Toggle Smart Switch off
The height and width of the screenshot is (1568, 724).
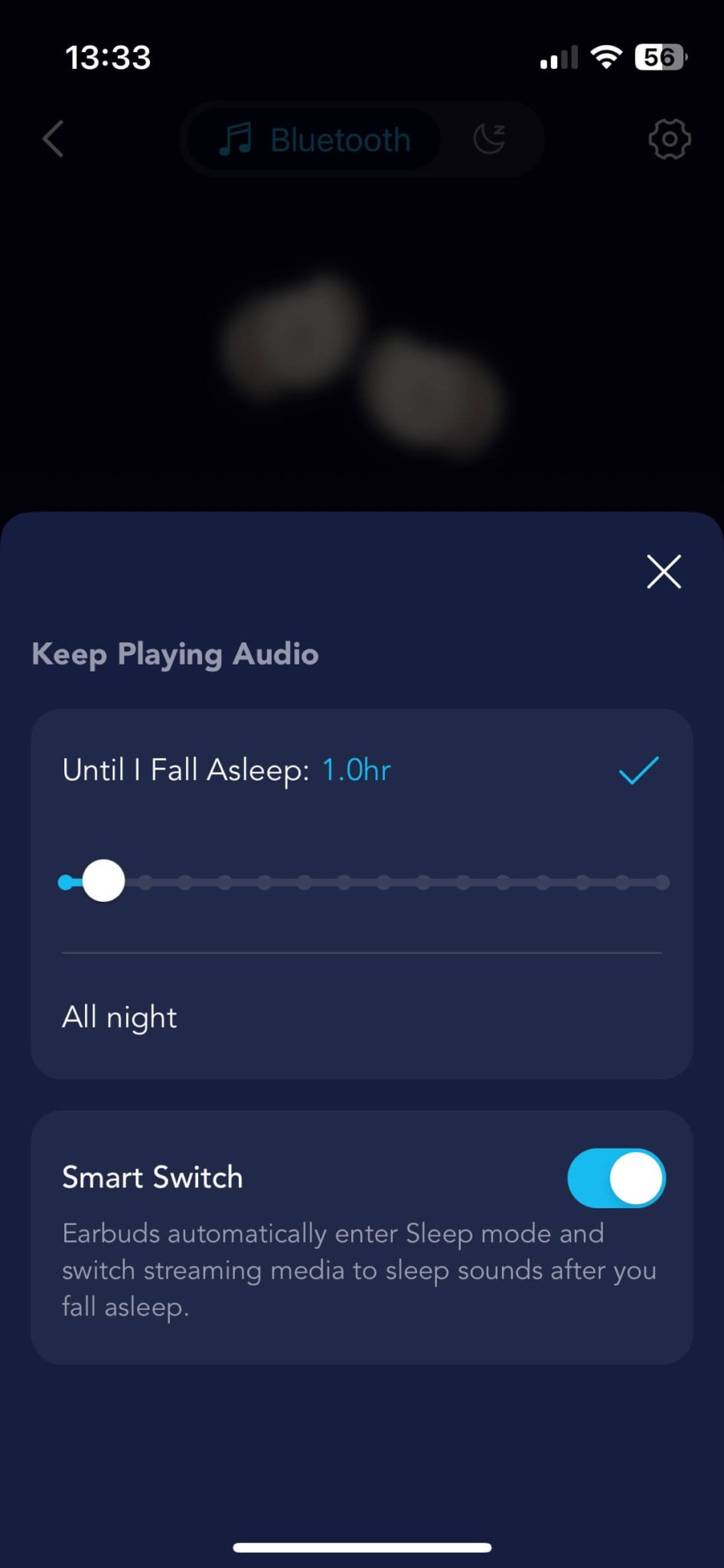point(616,1178)
